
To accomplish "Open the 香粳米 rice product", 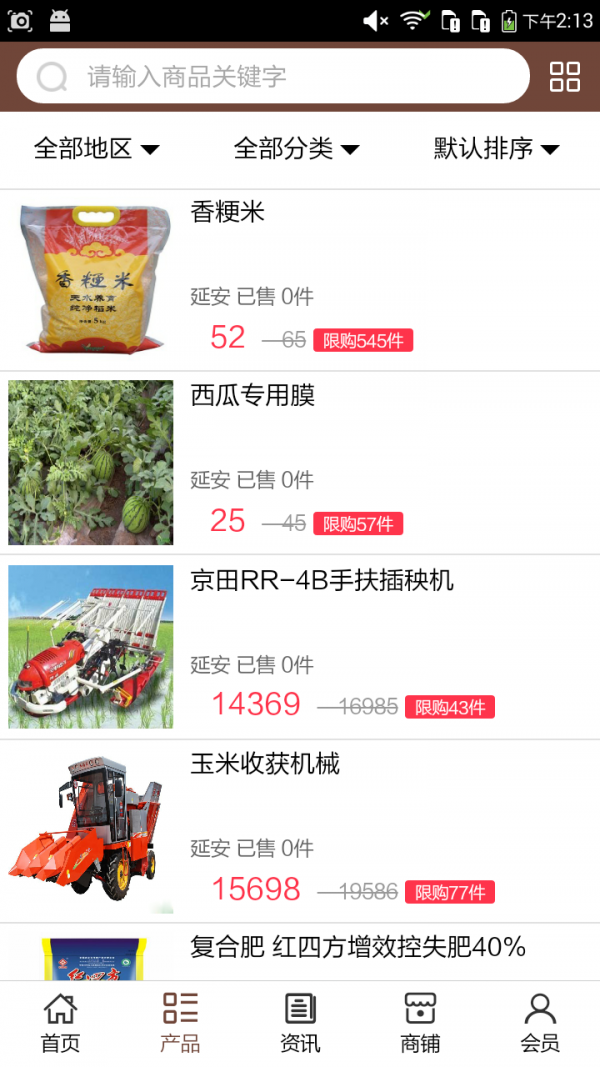I will [228, 212].
